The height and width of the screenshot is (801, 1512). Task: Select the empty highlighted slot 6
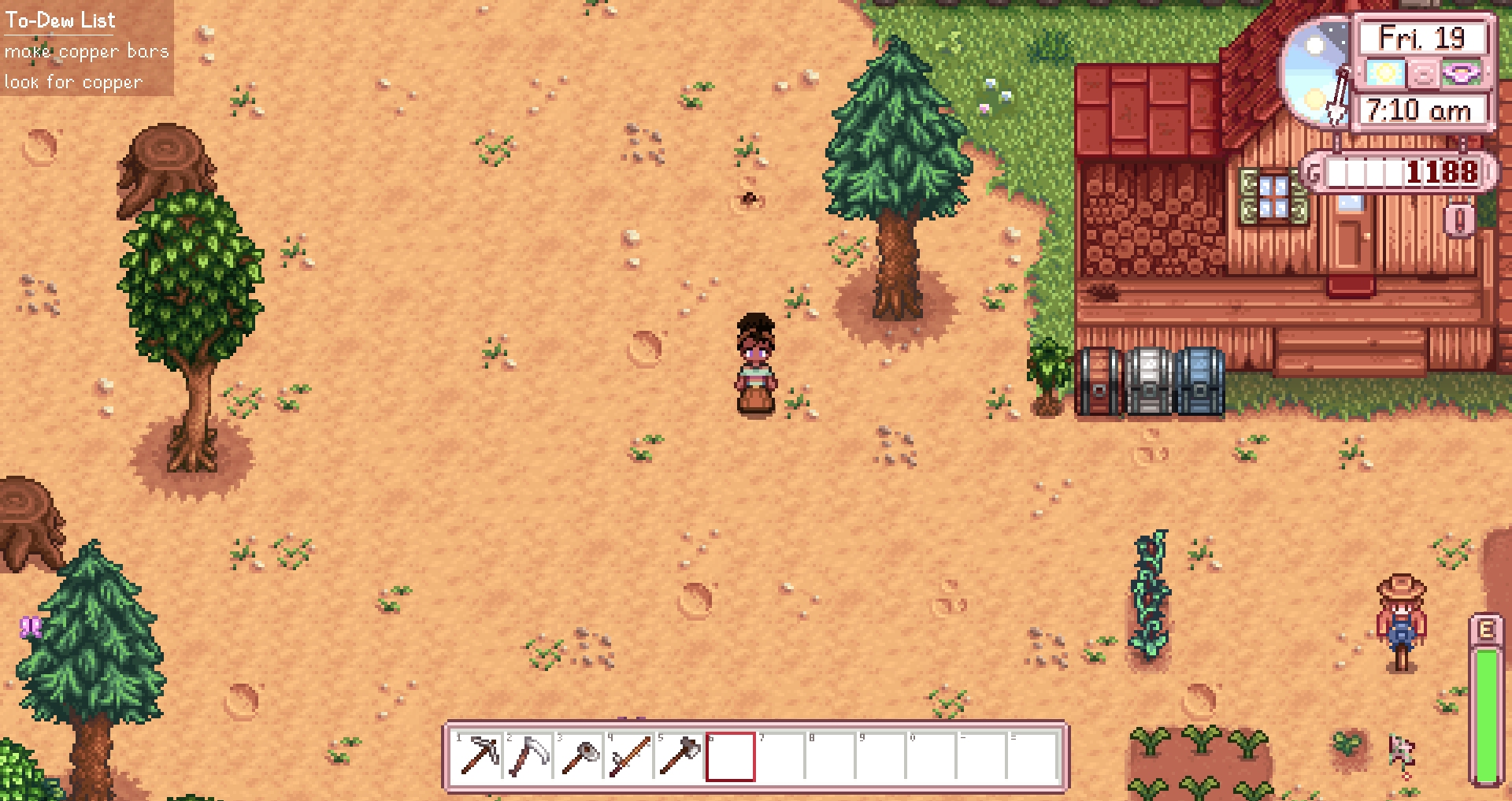(731, 756)
